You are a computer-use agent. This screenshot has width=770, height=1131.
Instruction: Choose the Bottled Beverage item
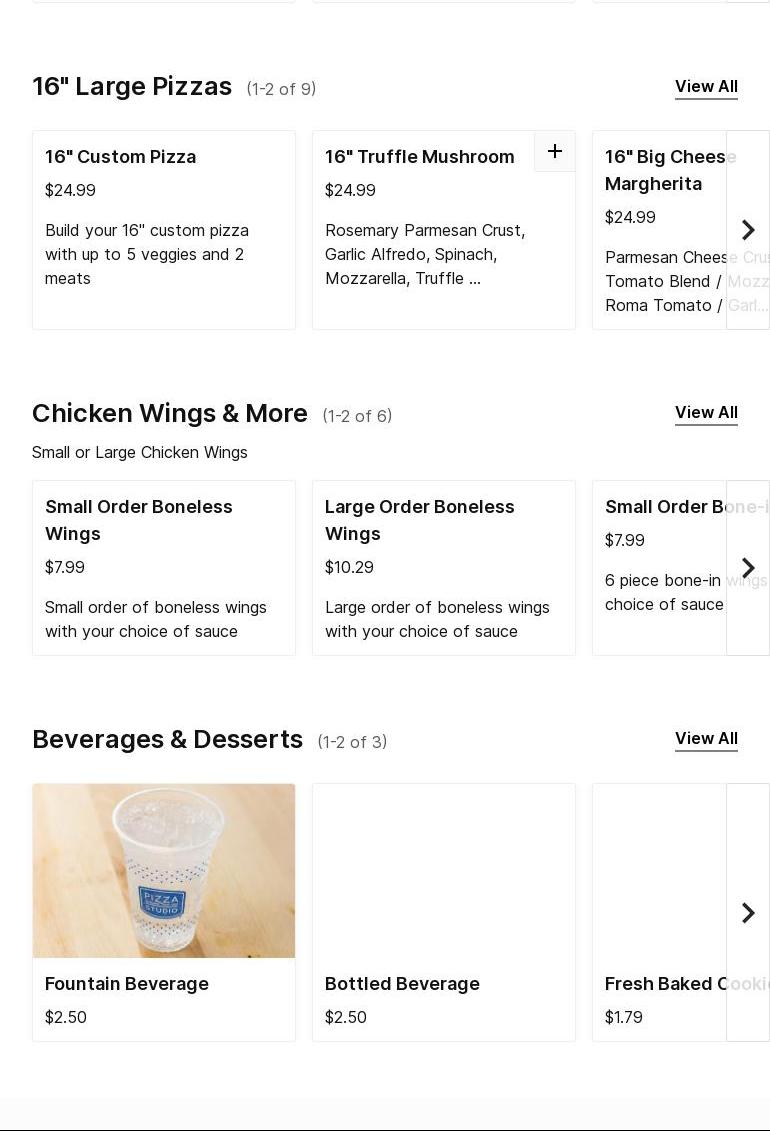click(x=444, y=912)
